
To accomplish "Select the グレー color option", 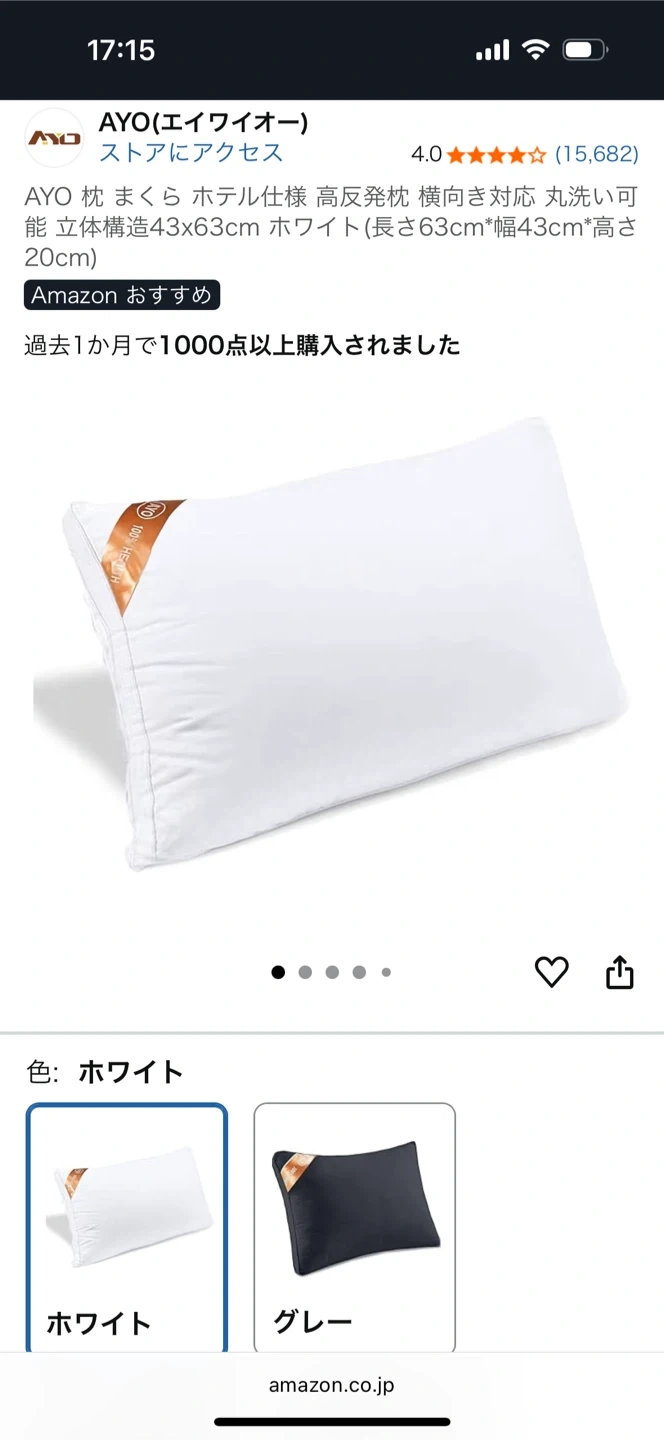I will [354, 1228].
